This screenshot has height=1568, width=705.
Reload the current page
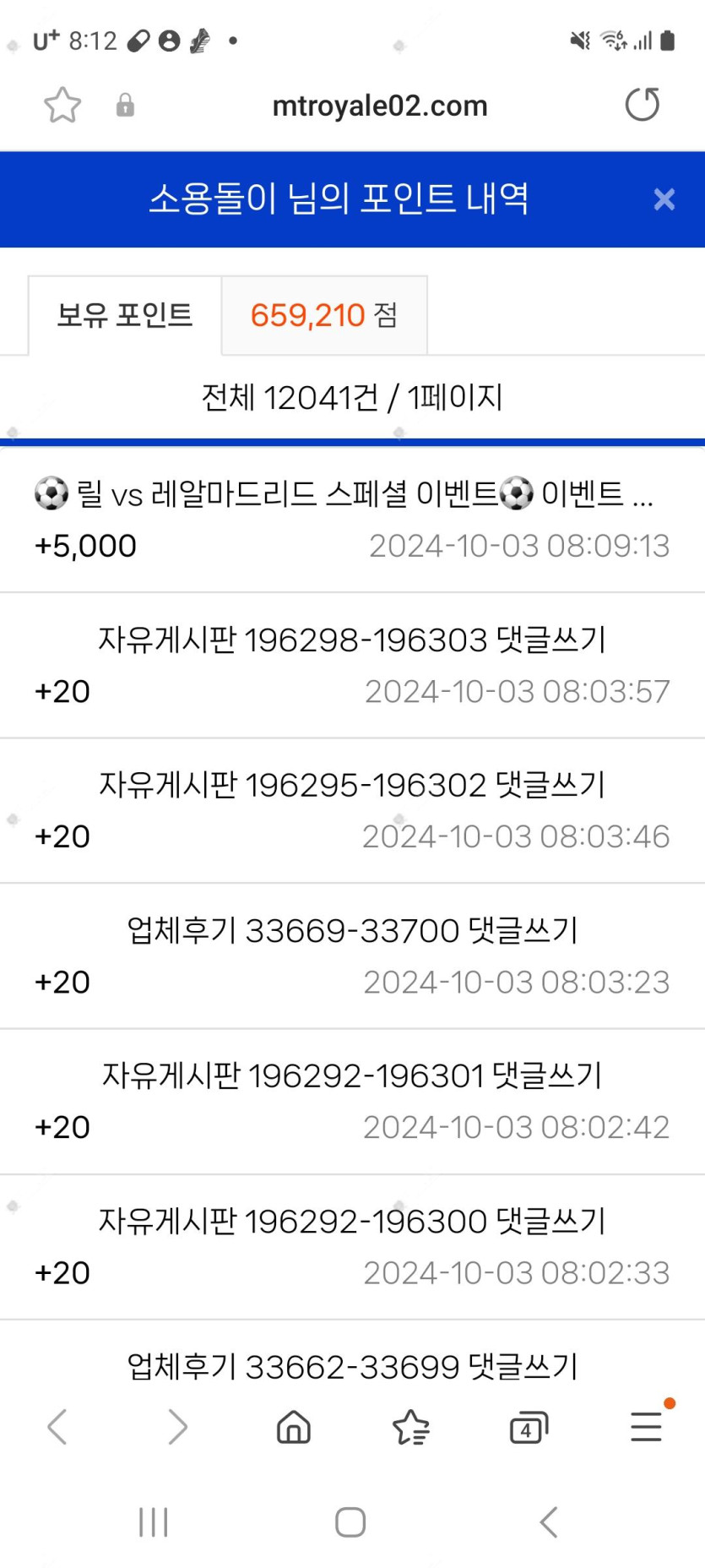click(642, 105)
